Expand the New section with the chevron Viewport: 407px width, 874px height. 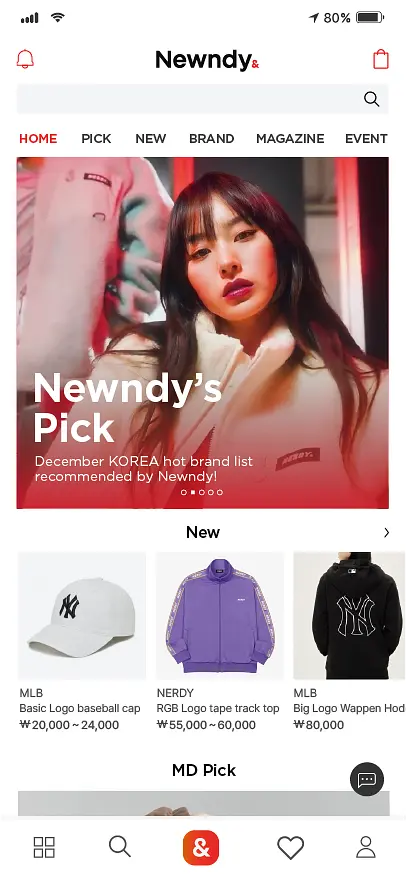386,533
